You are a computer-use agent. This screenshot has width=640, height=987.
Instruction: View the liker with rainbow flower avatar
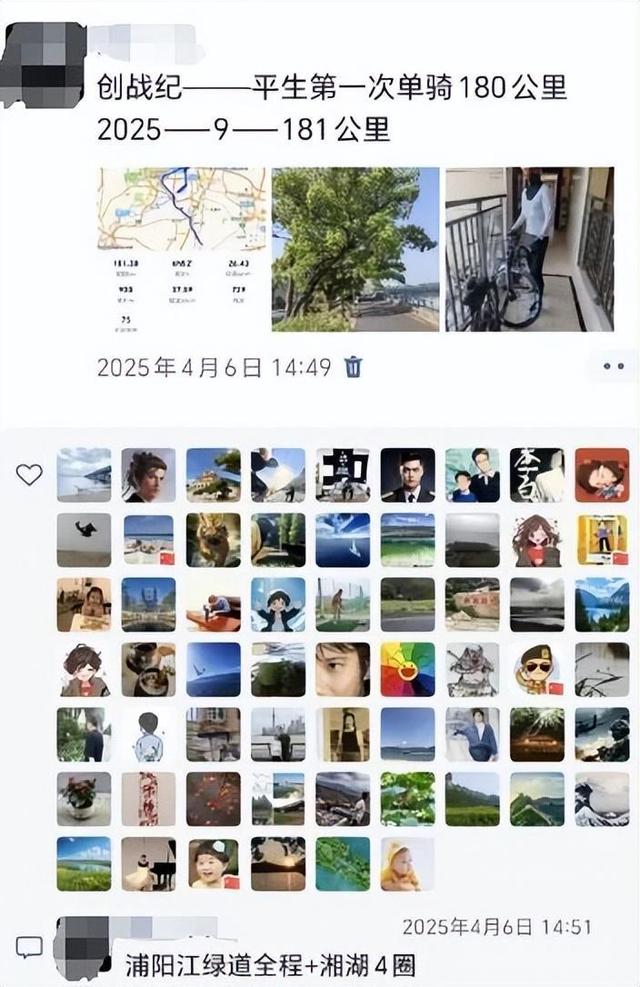(408, 669)
